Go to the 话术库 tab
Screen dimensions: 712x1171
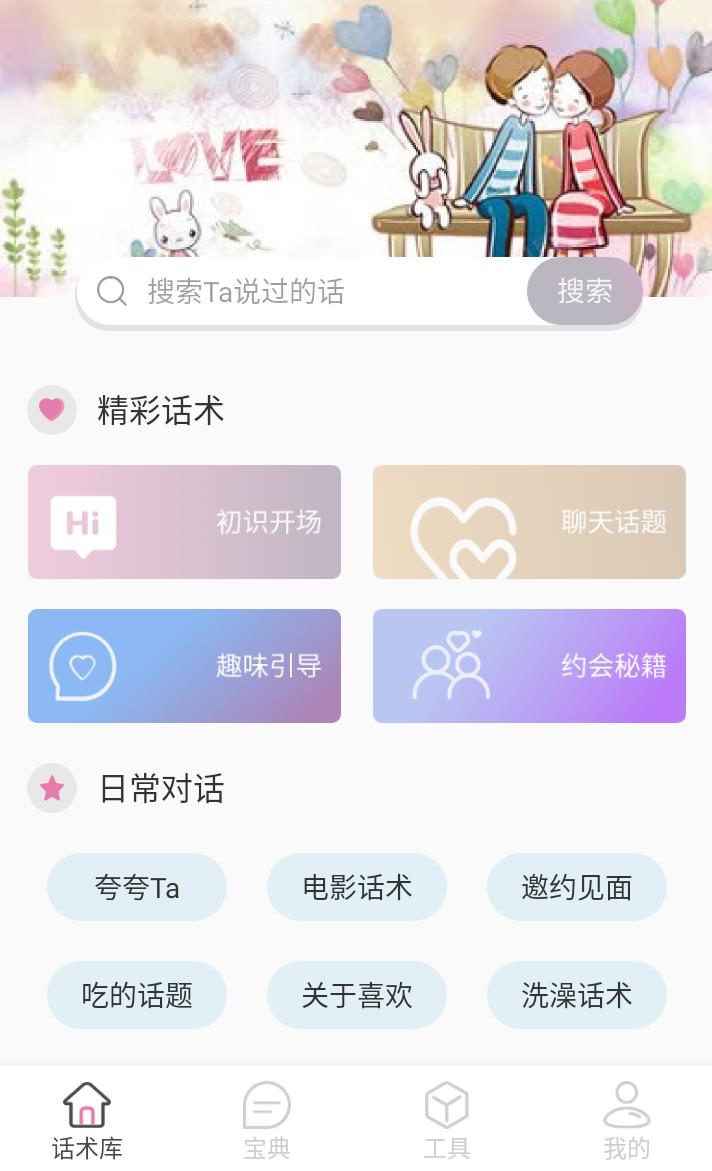[x=87, y=1120]
